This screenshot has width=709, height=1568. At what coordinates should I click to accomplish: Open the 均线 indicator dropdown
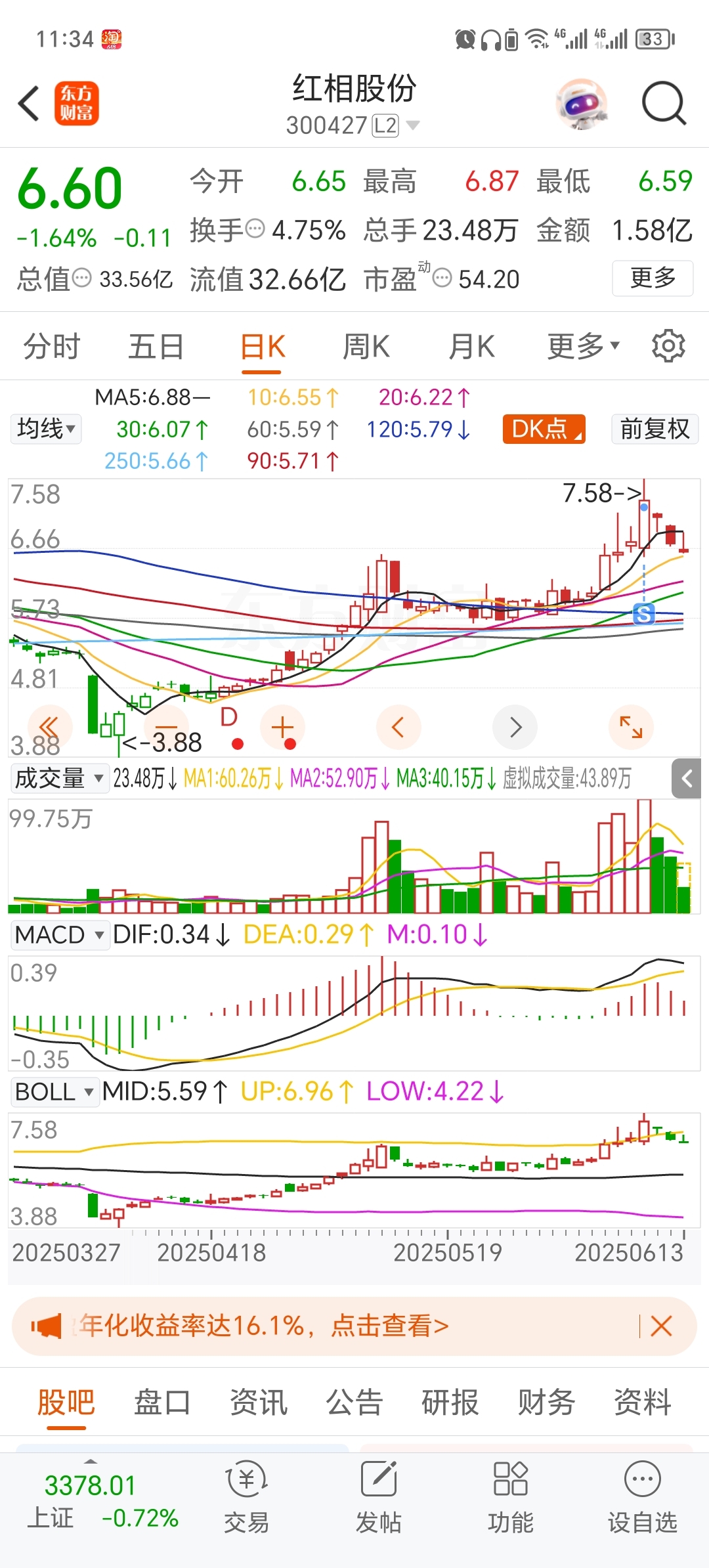pyautogui.click(x=46, y=429)
